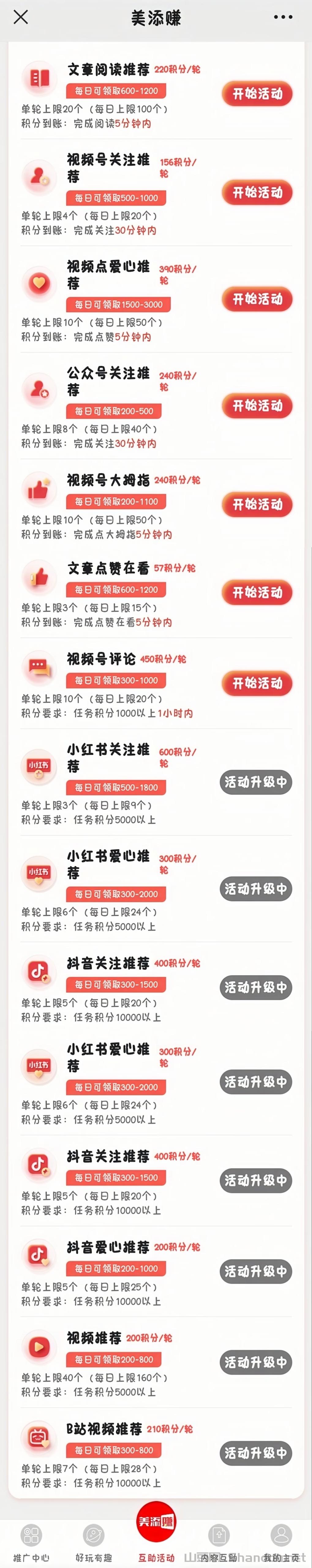Screen dimensions: 312x1568
Task: Start the 文章阅读推荐 activity
Action: (x=257, y=94)
